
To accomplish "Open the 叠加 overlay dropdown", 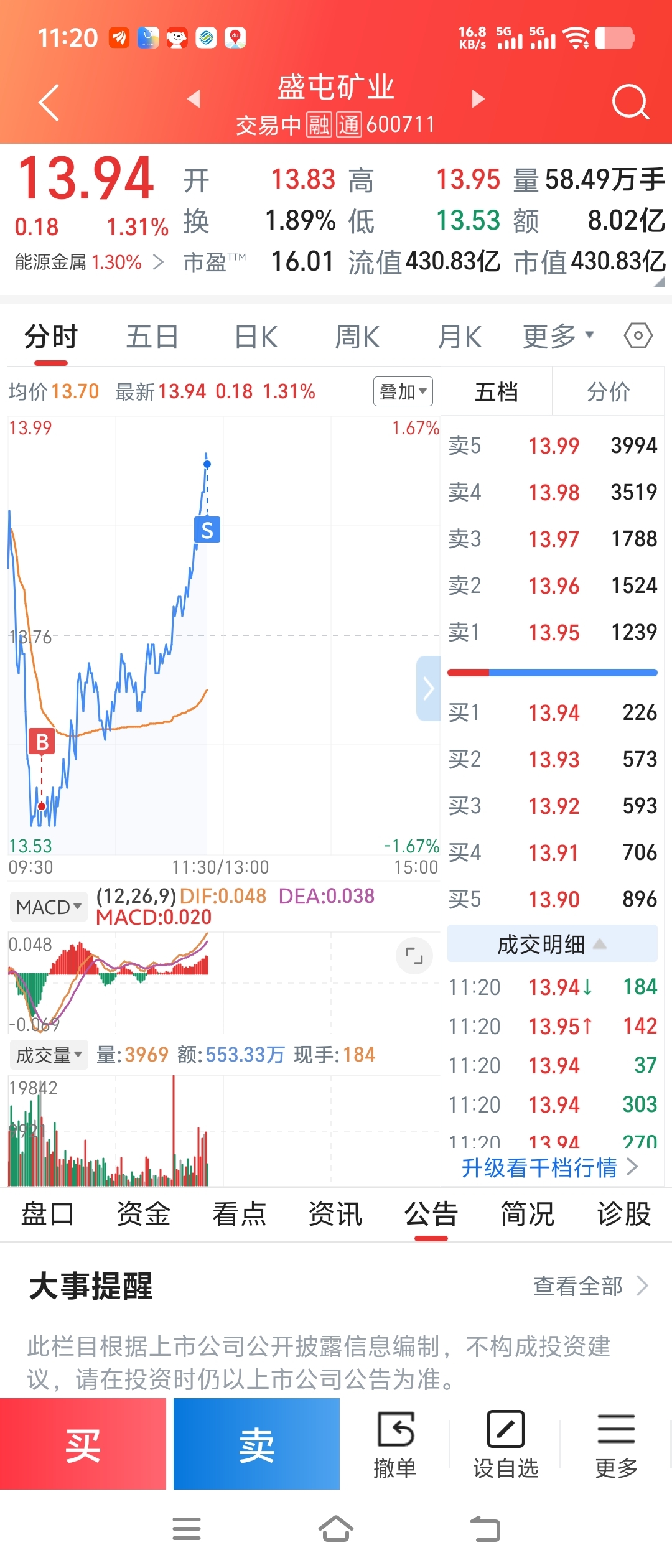I will click(x=403, y=391).
